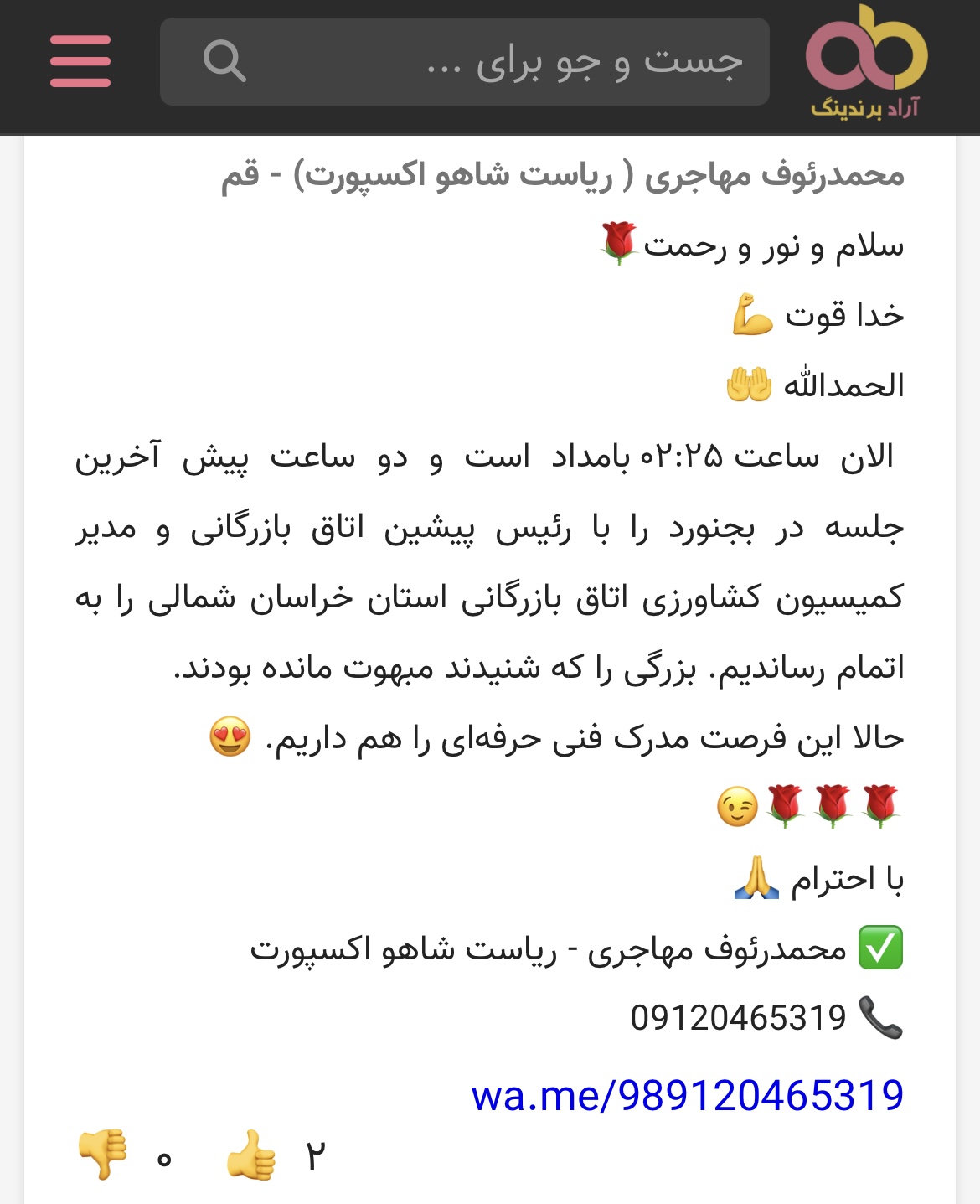Image resolution: width=980 pixels, height=1204 pixels.
Task: Open the wa.me/989120465319 WhatsApp link
Action: (687, 1095)
